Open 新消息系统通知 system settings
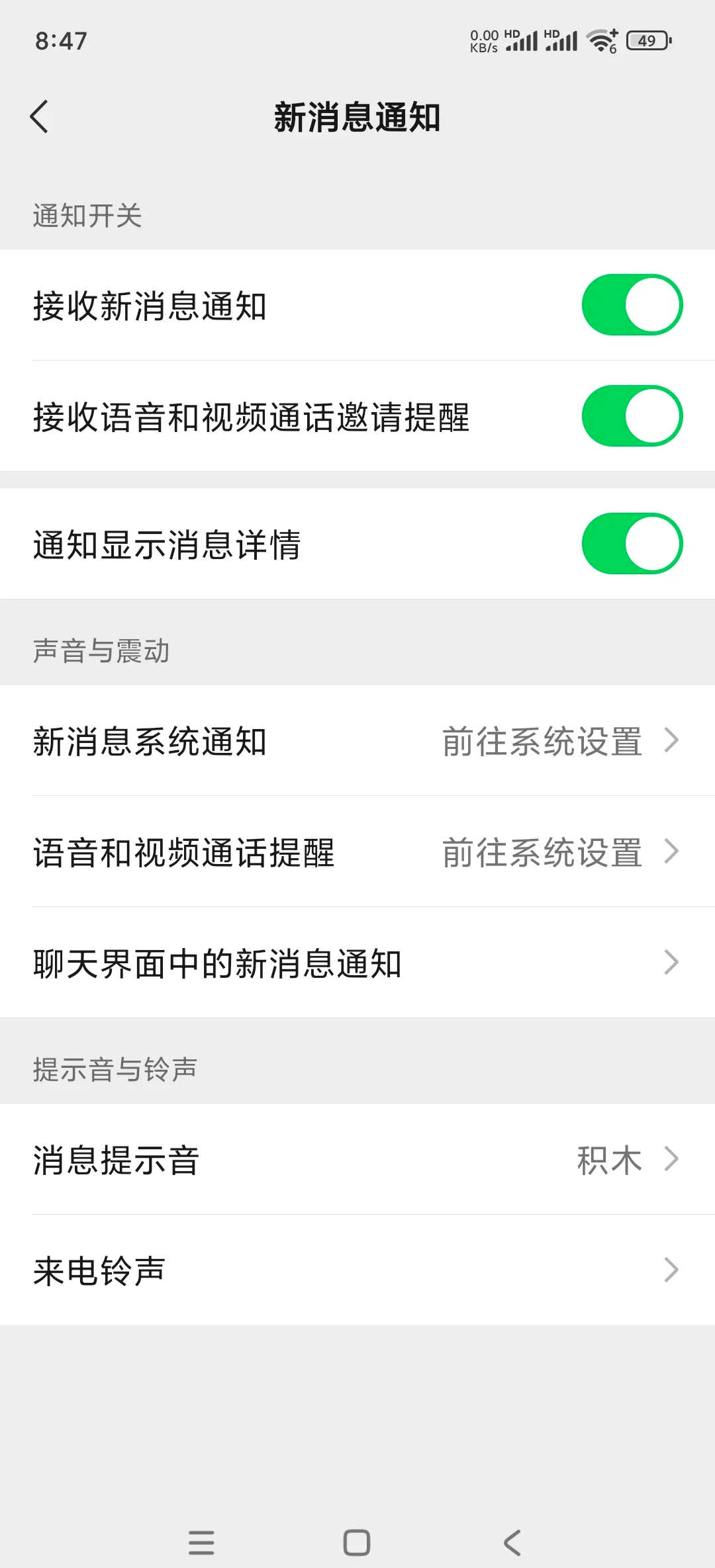Viewport: 715px width, 1568px height. [x=358, y=740]
